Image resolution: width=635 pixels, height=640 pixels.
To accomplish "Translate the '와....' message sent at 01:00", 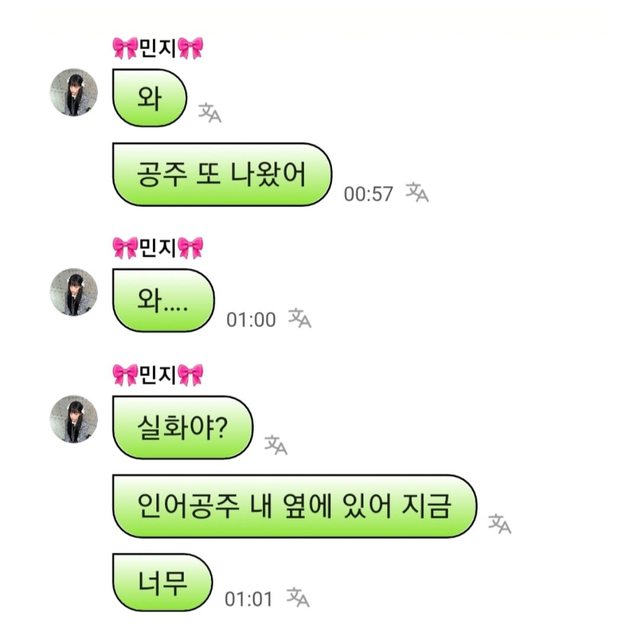I will (x=299, y=318).
